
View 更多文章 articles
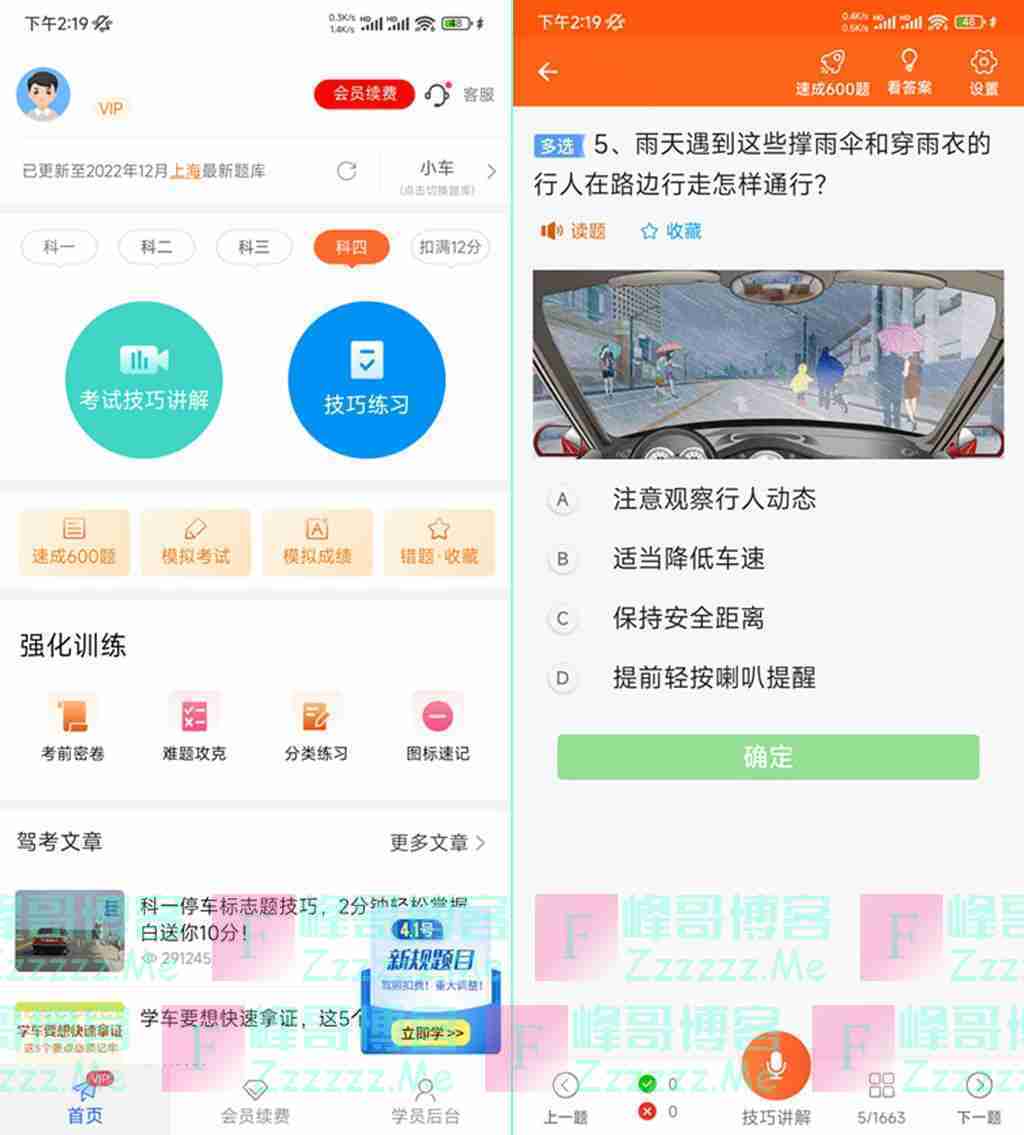437,843
